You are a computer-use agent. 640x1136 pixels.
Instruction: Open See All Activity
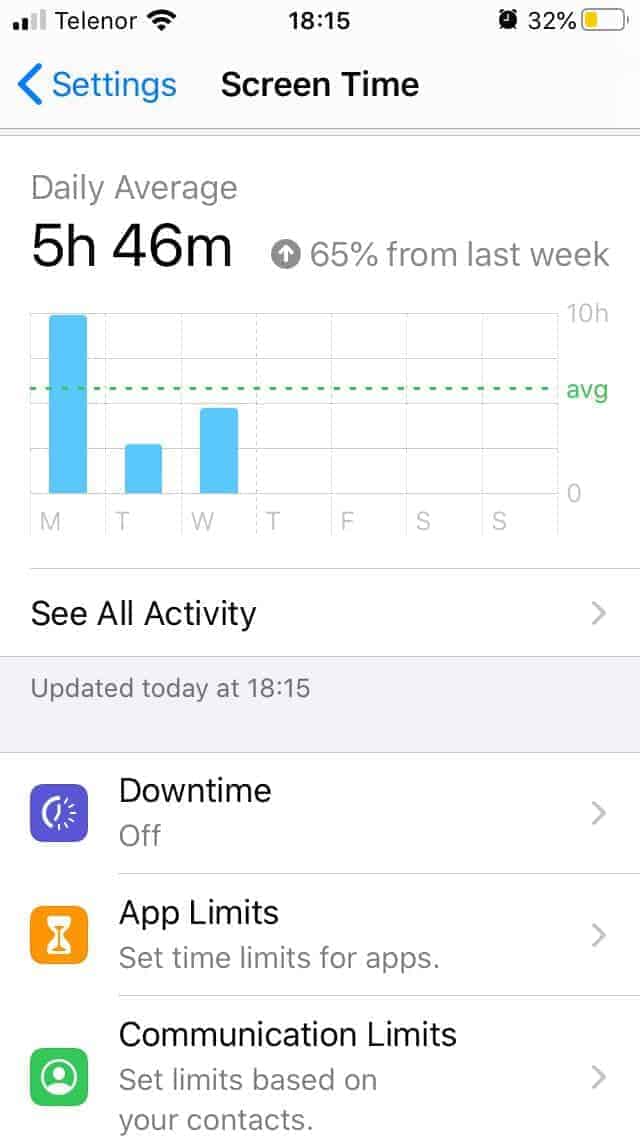tap(320, 614)
